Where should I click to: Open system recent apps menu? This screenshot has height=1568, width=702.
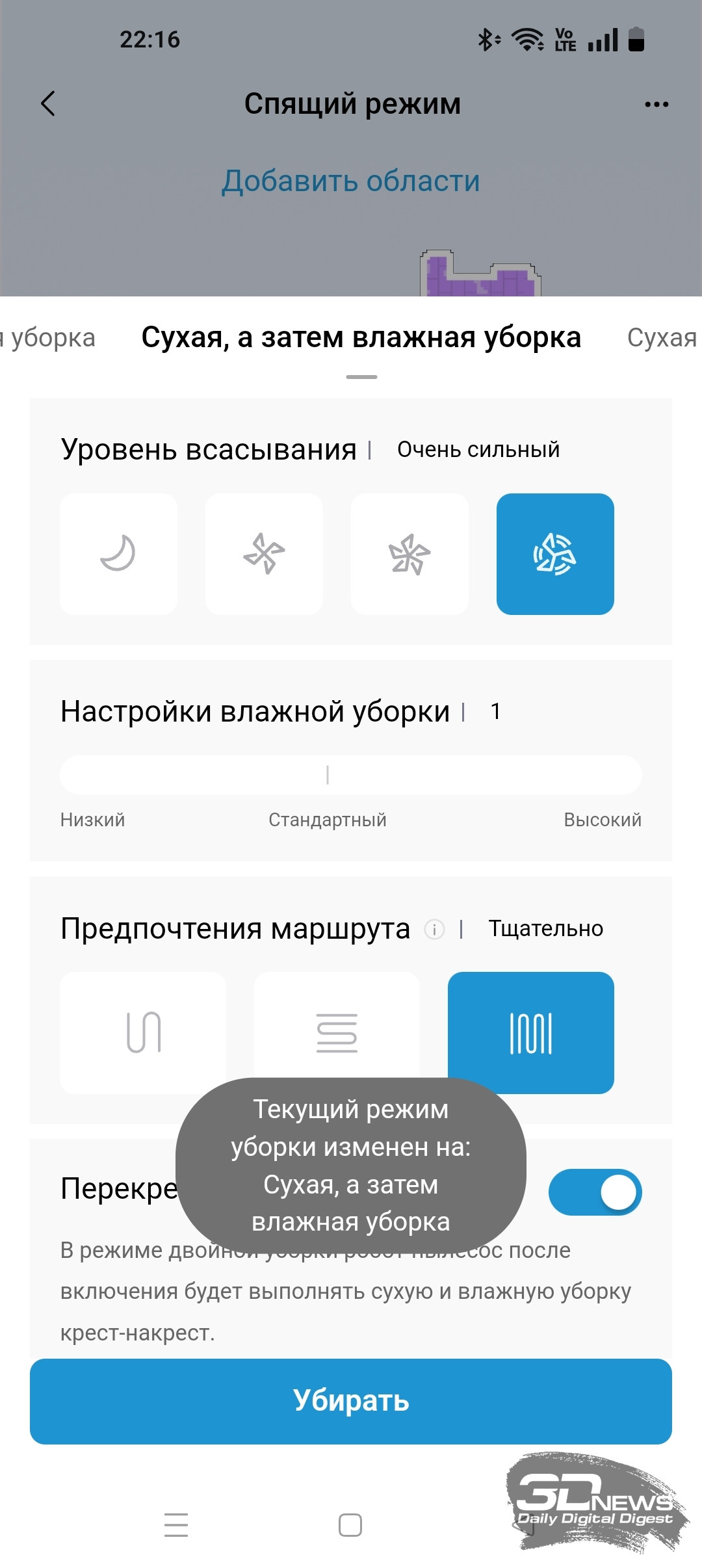coord(176,1524)
